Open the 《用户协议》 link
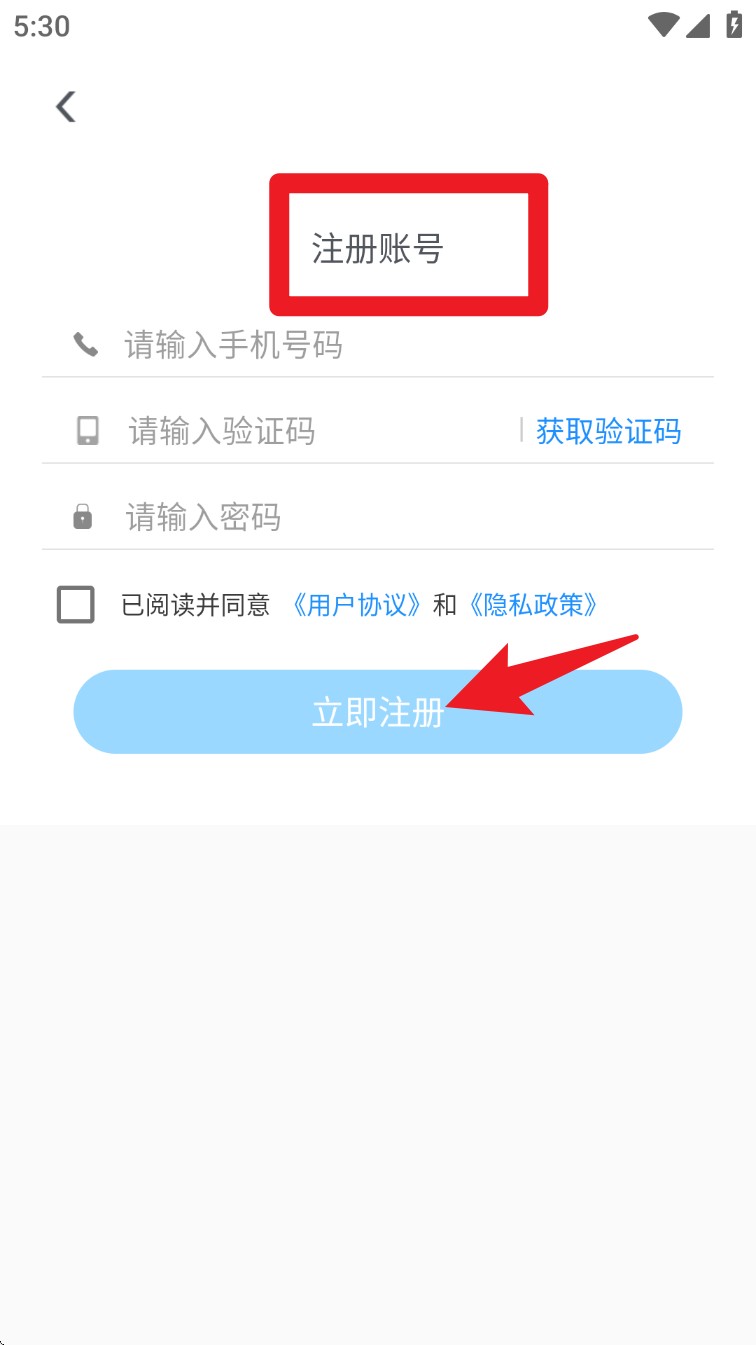The height and width of the screenshot is (1345, 756). pyautogui.click(x=356, y=605)
